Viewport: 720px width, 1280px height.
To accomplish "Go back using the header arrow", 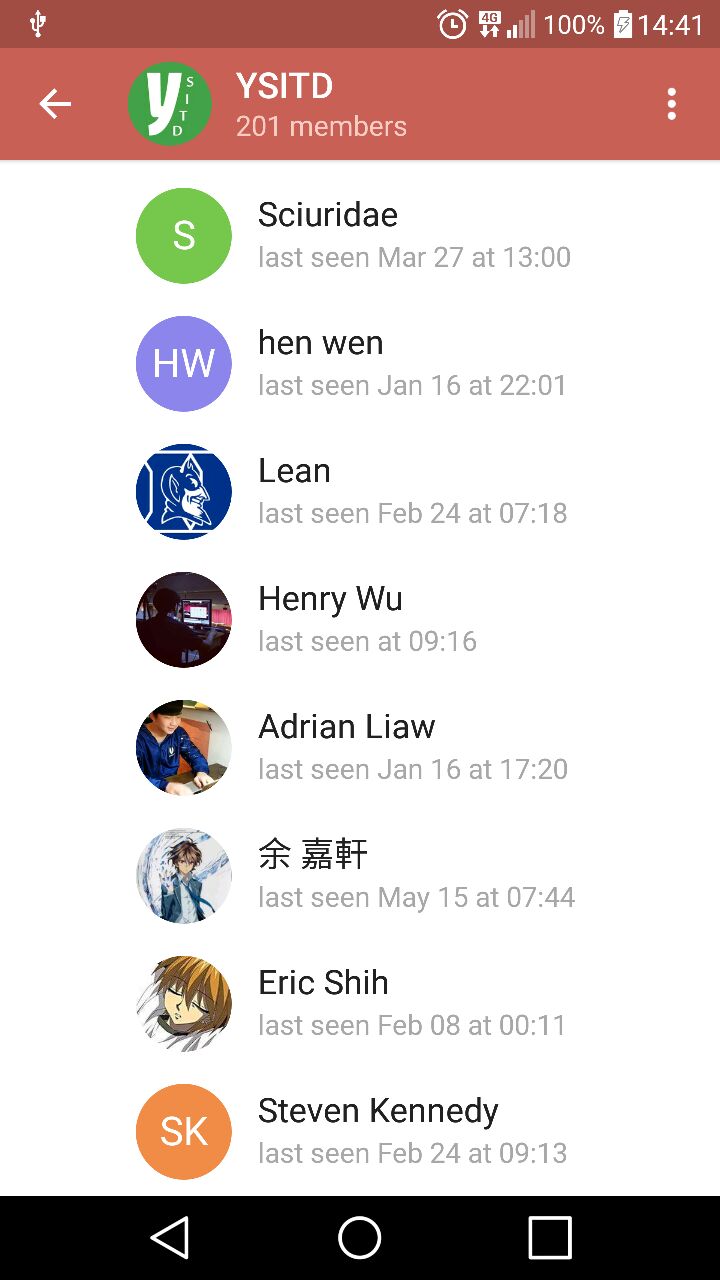I will pyautogui.click(x=55, y=104).
